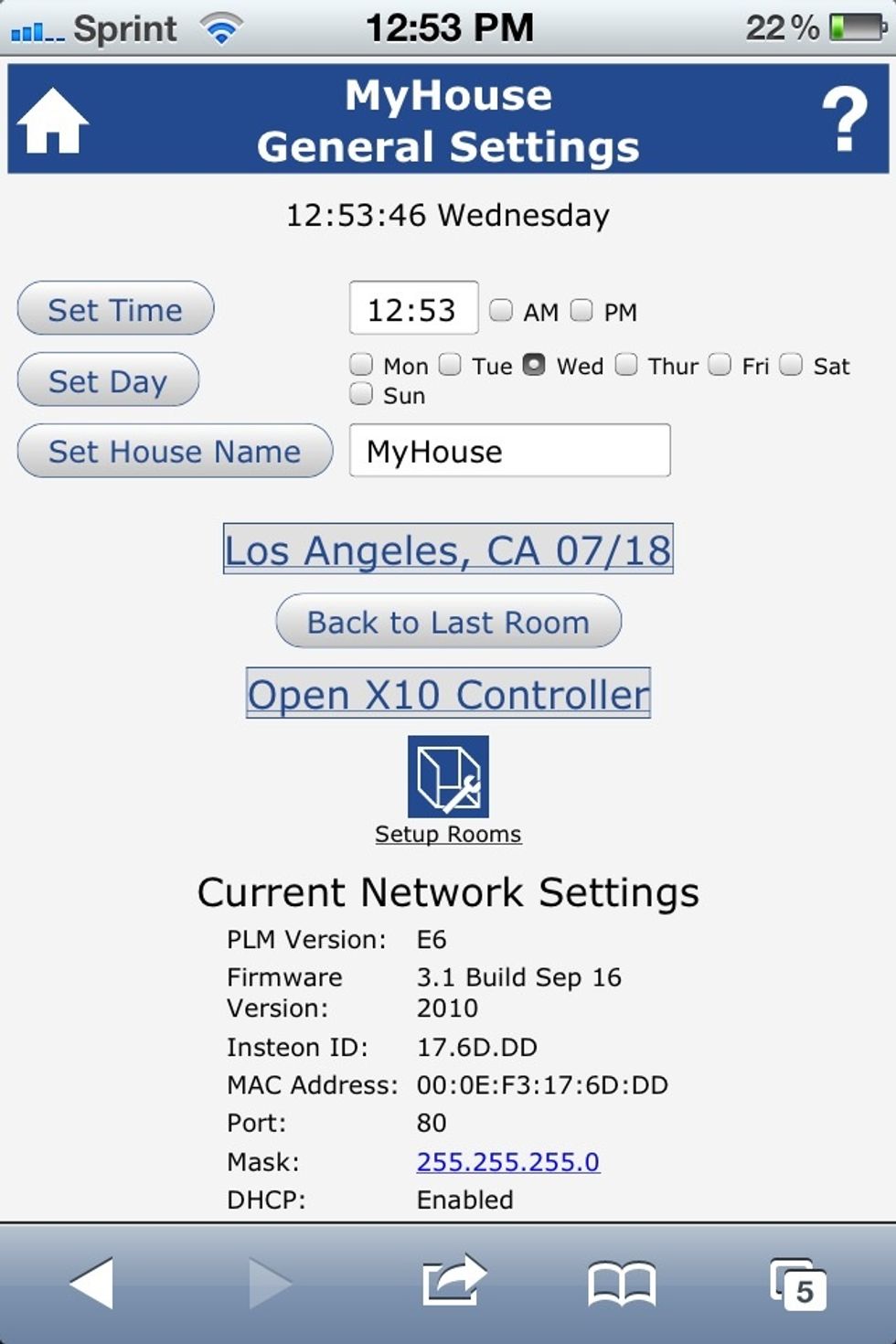Image resolution: width=896 pixels, height=1344 pixels.
Task: Open the help question mark
Action: (844, 120)
